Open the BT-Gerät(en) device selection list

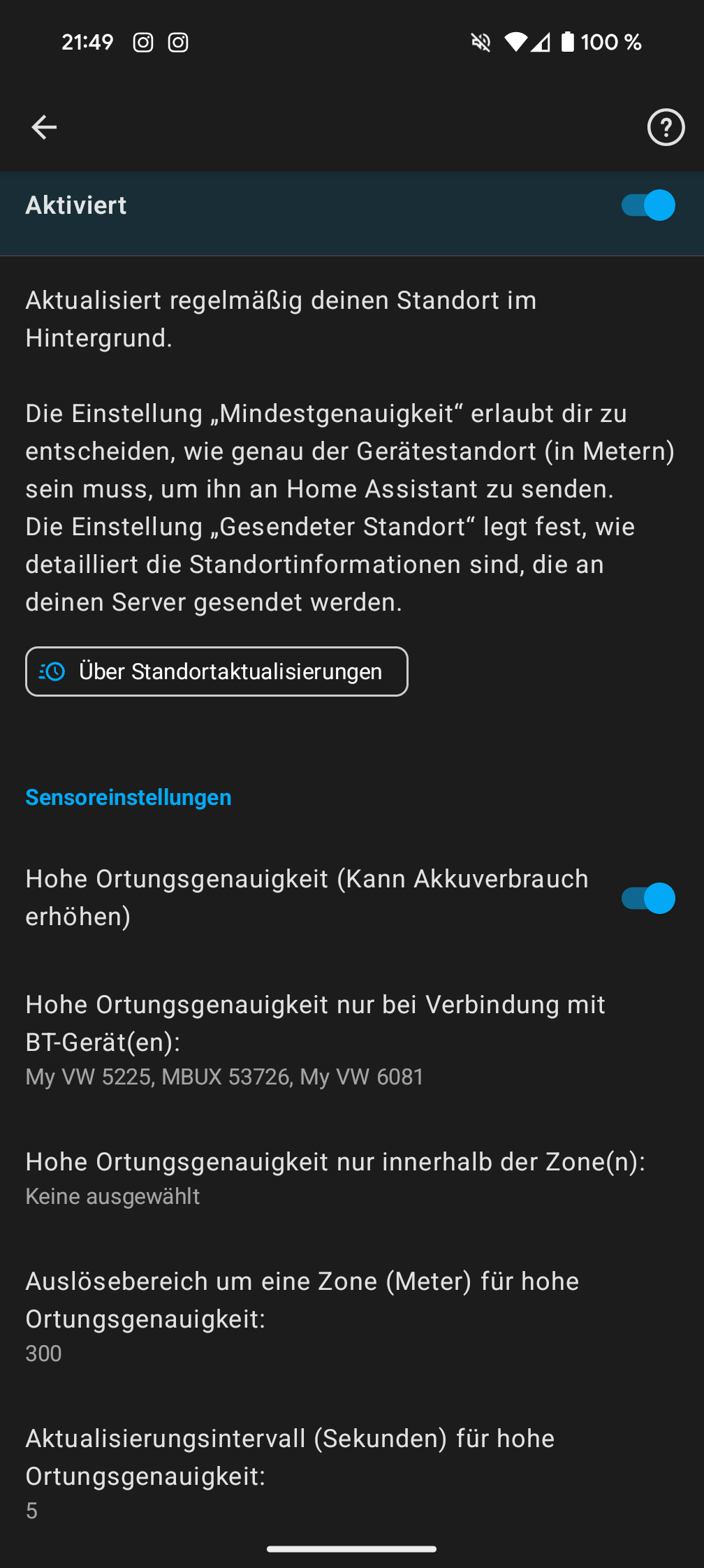(314, 1041)
